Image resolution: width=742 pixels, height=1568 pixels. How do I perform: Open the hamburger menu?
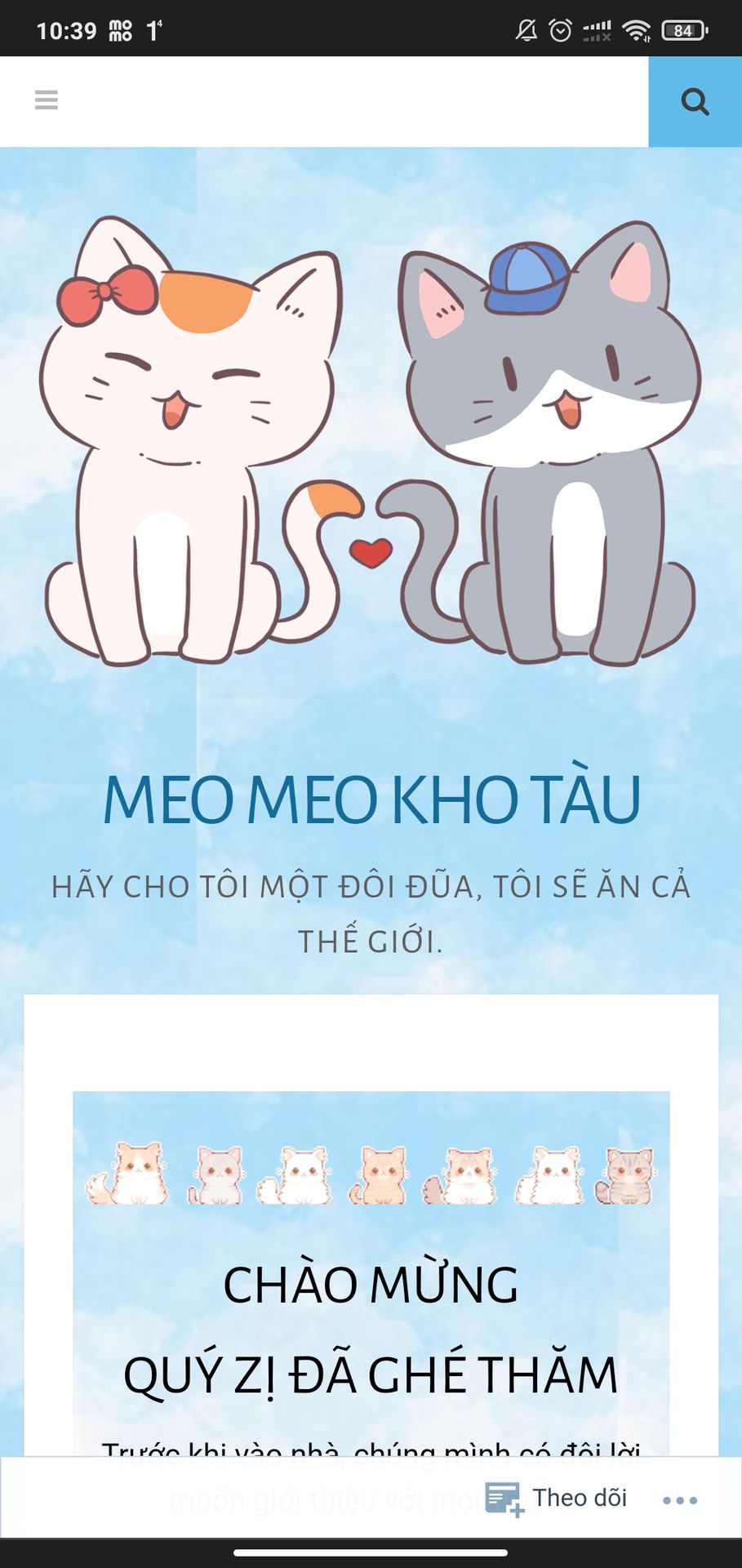point(47,100)
